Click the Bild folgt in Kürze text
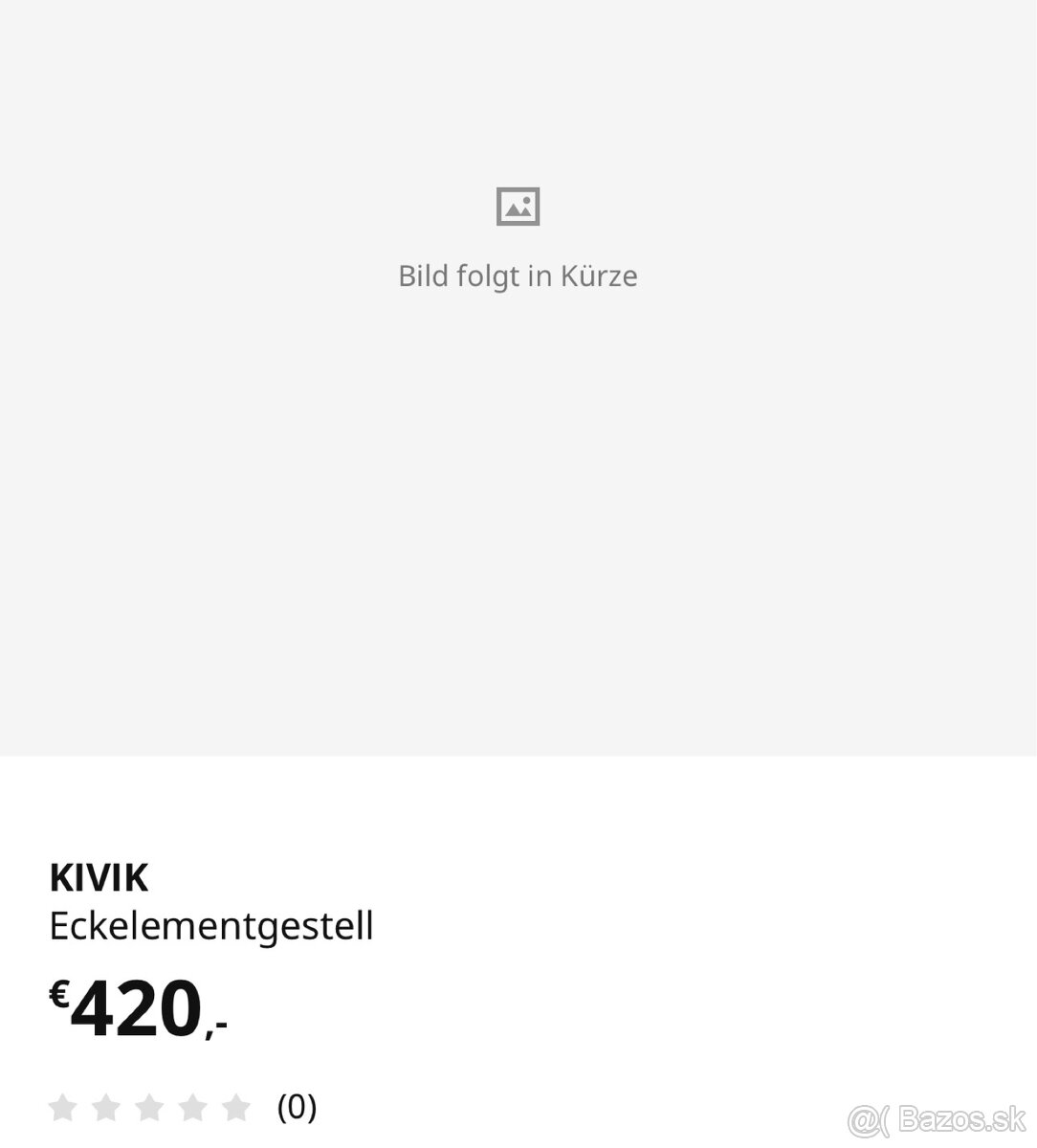This screenshot has height=1148, width=1037. click(x=518, y=276)
